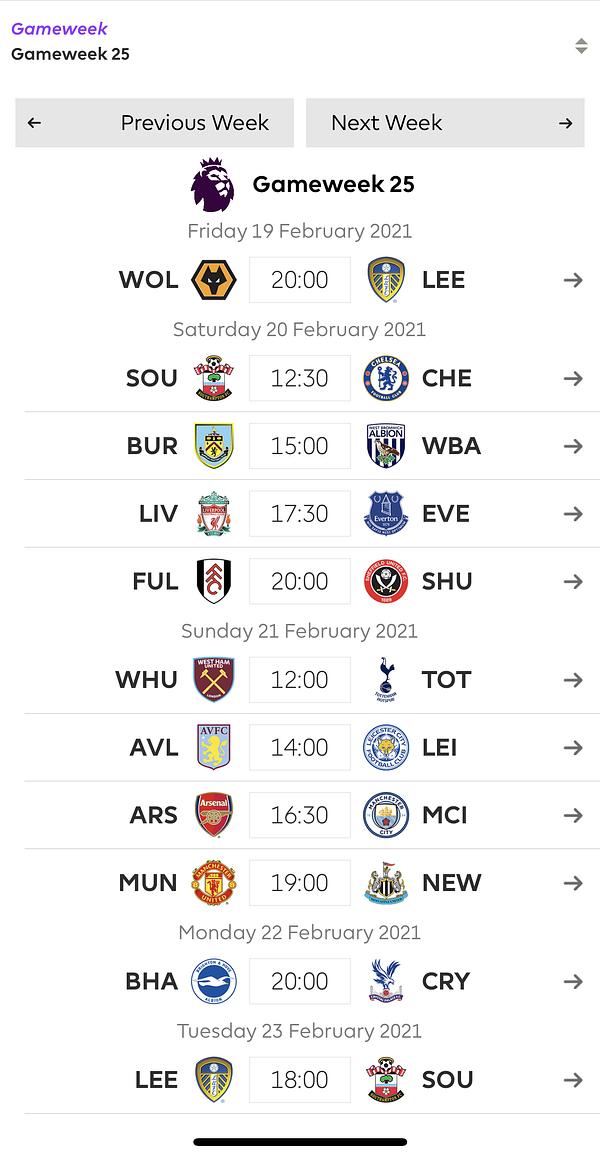View the MUN vs NEW match

(299, 883)
